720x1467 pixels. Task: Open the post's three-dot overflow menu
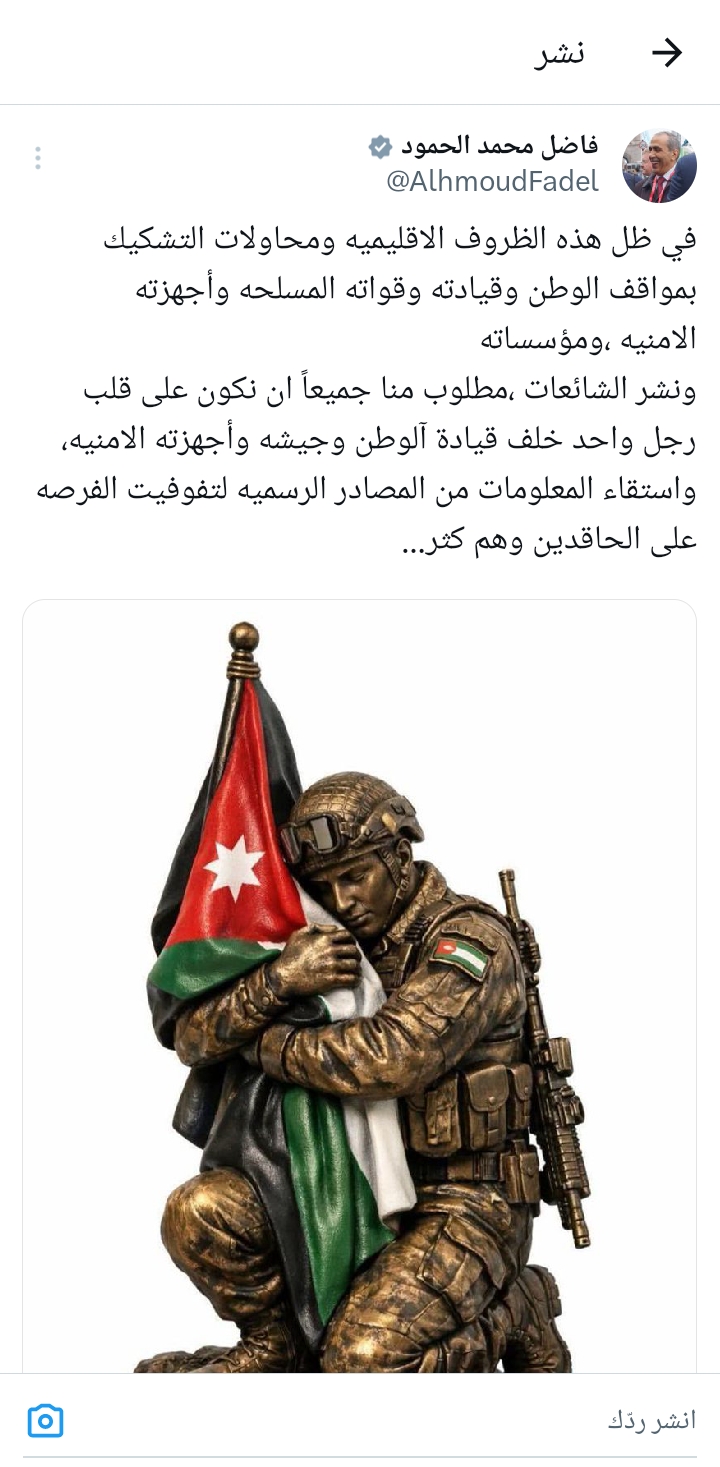click(37, 158)
